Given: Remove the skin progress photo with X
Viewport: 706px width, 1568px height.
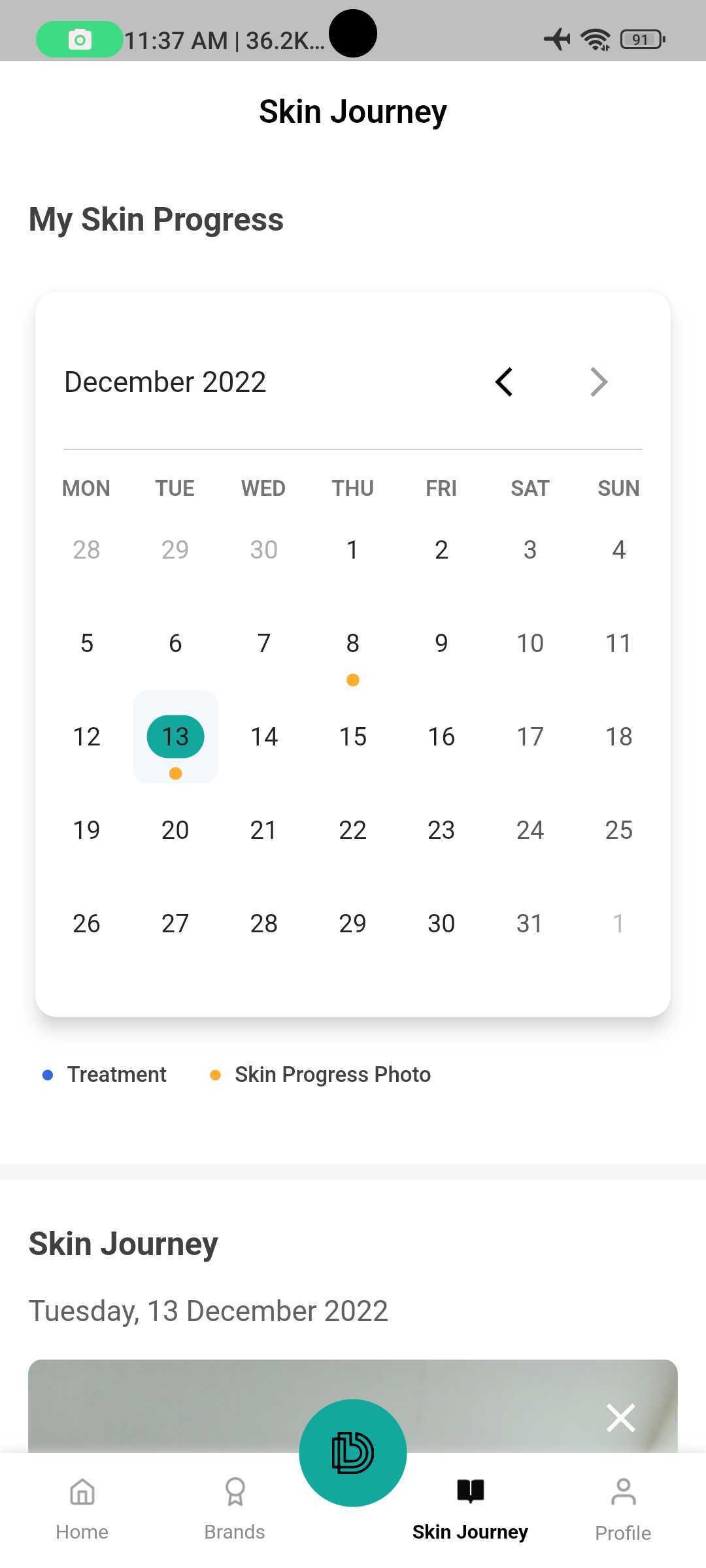Looking at the screenshot, I should pos(620,1418).
